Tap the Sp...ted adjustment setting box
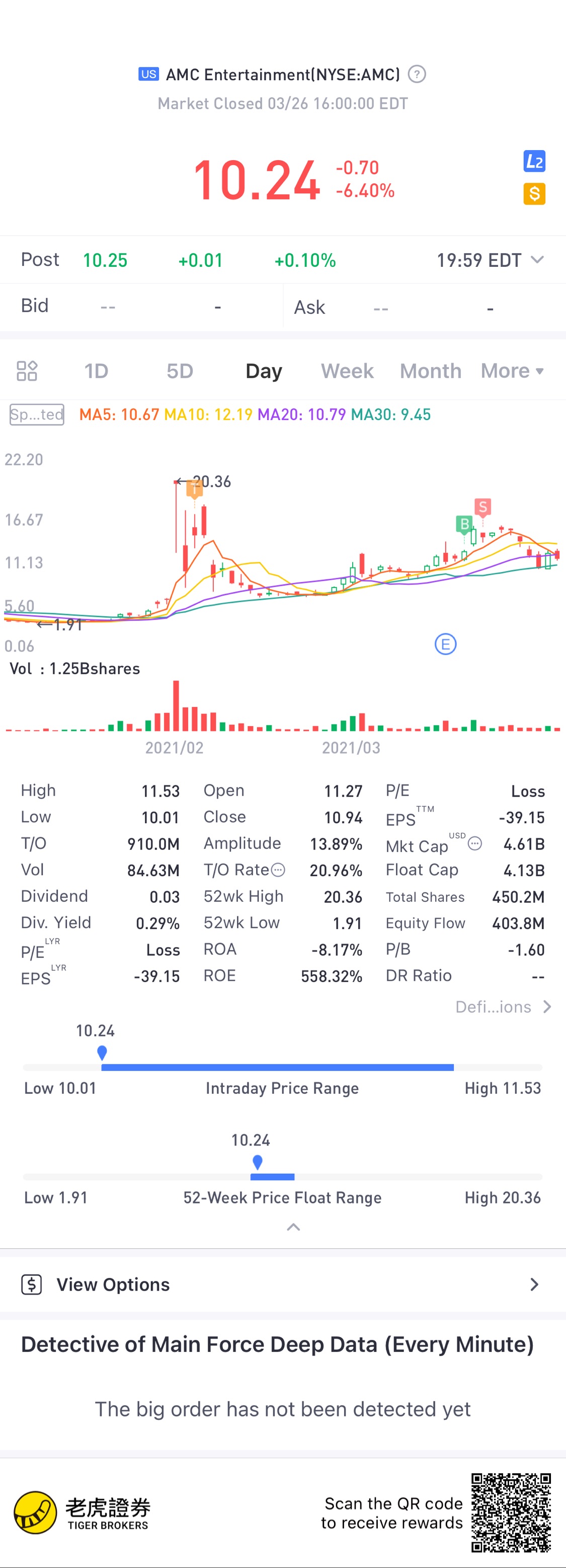 [37, 414]
